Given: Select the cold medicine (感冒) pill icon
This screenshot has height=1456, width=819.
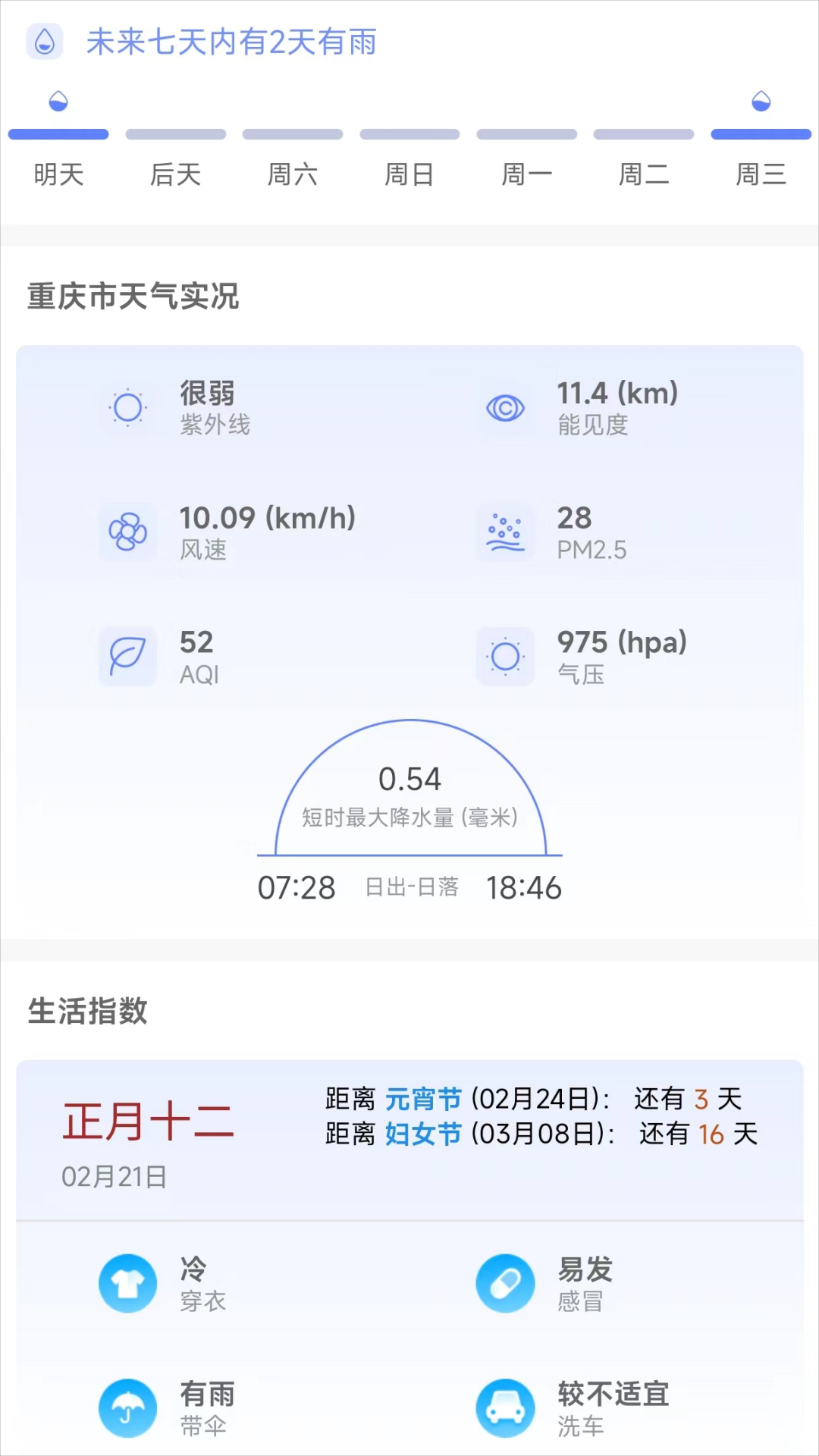Looking at the screenshot, I should 505,1283.
